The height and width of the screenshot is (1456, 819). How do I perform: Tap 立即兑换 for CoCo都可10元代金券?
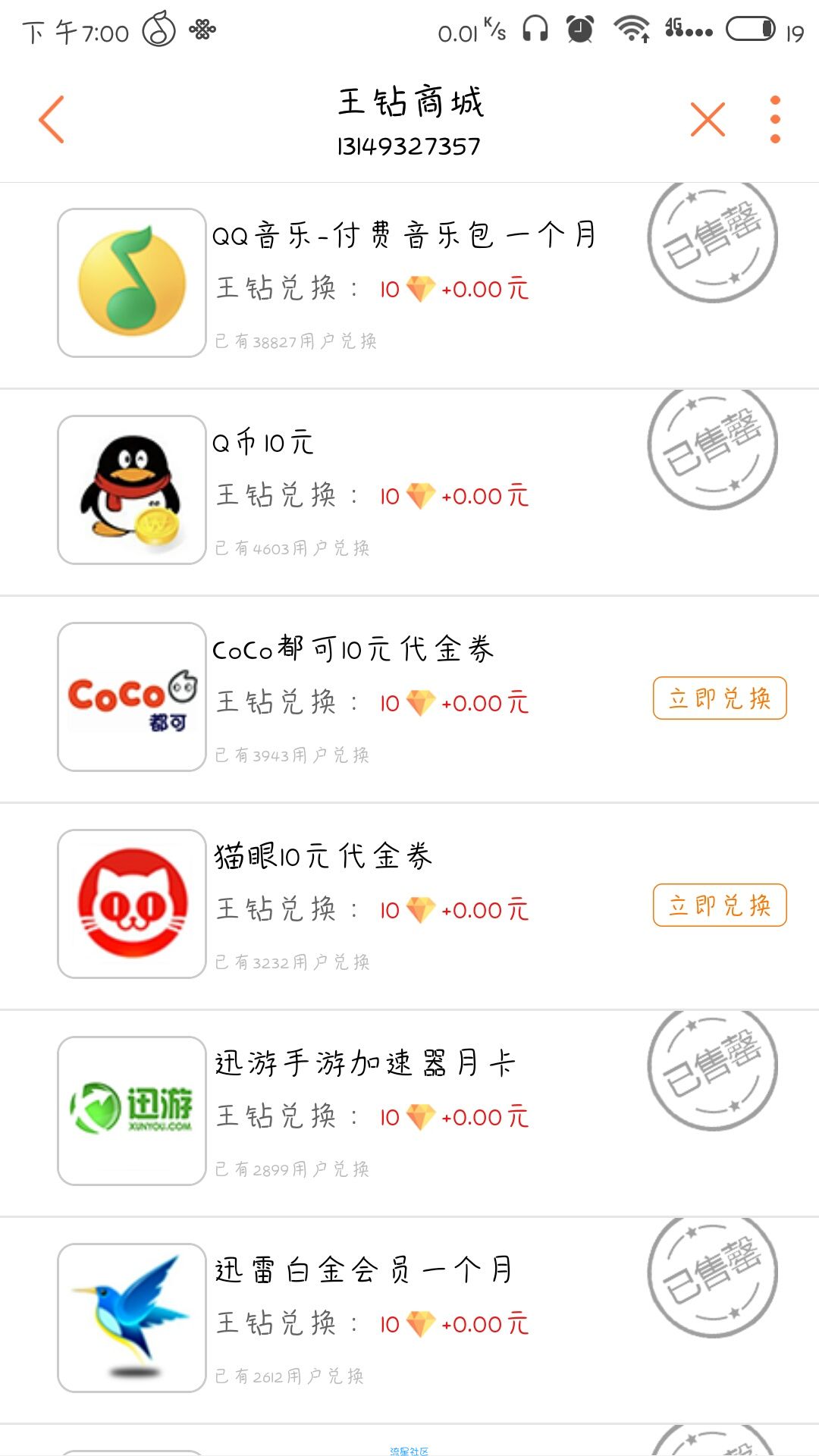click(x=720, y=698)
